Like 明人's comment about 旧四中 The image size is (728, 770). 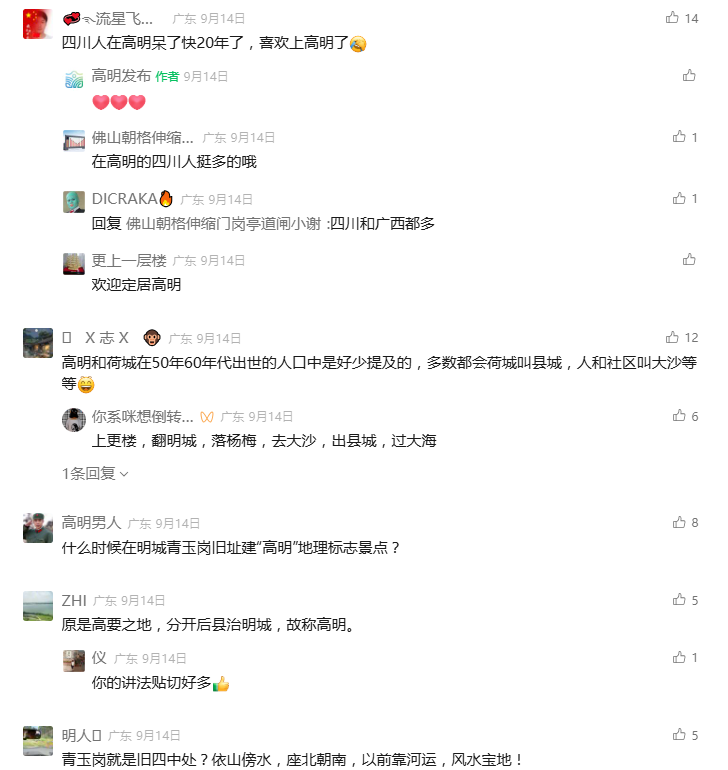pyautogui.click(x=679, y=735)
